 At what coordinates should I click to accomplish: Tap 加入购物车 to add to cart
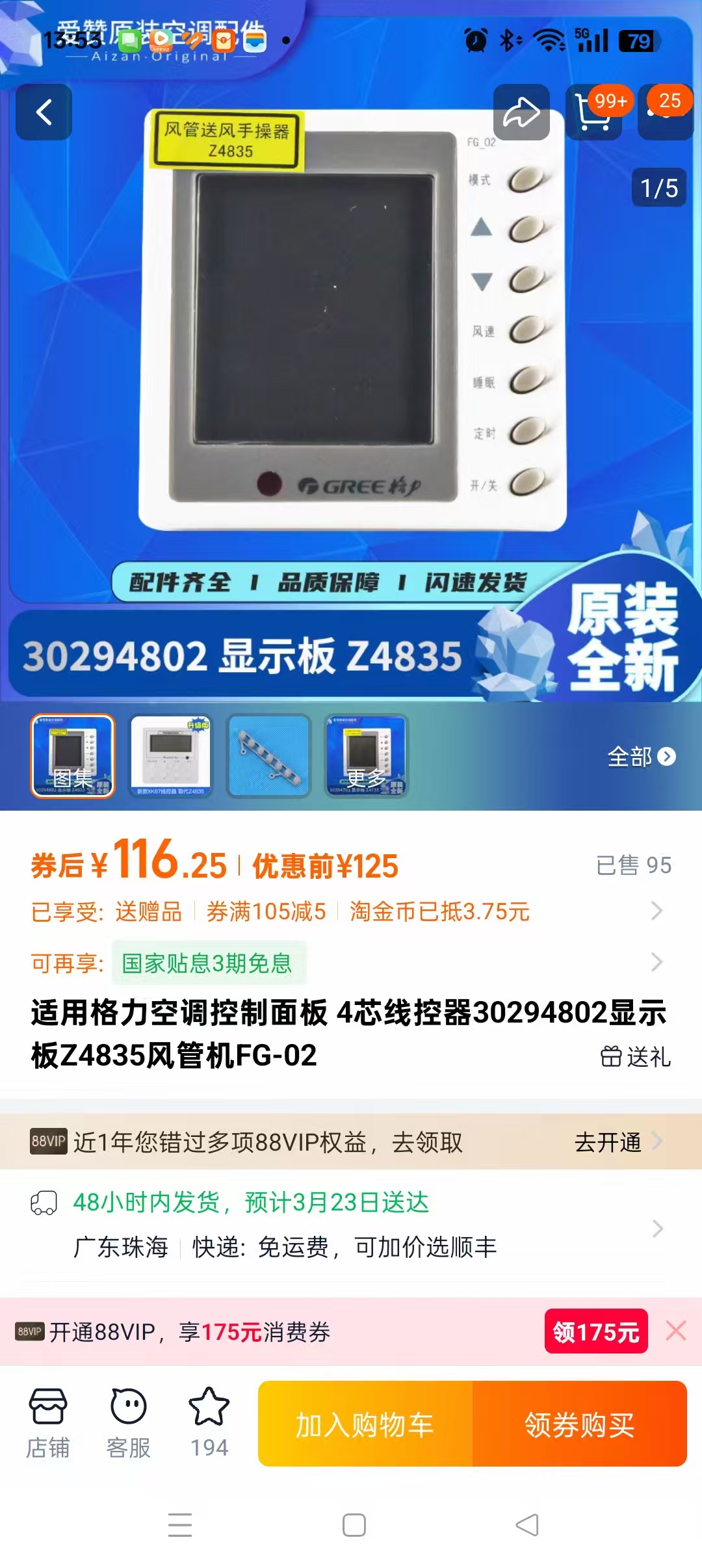365,1424
